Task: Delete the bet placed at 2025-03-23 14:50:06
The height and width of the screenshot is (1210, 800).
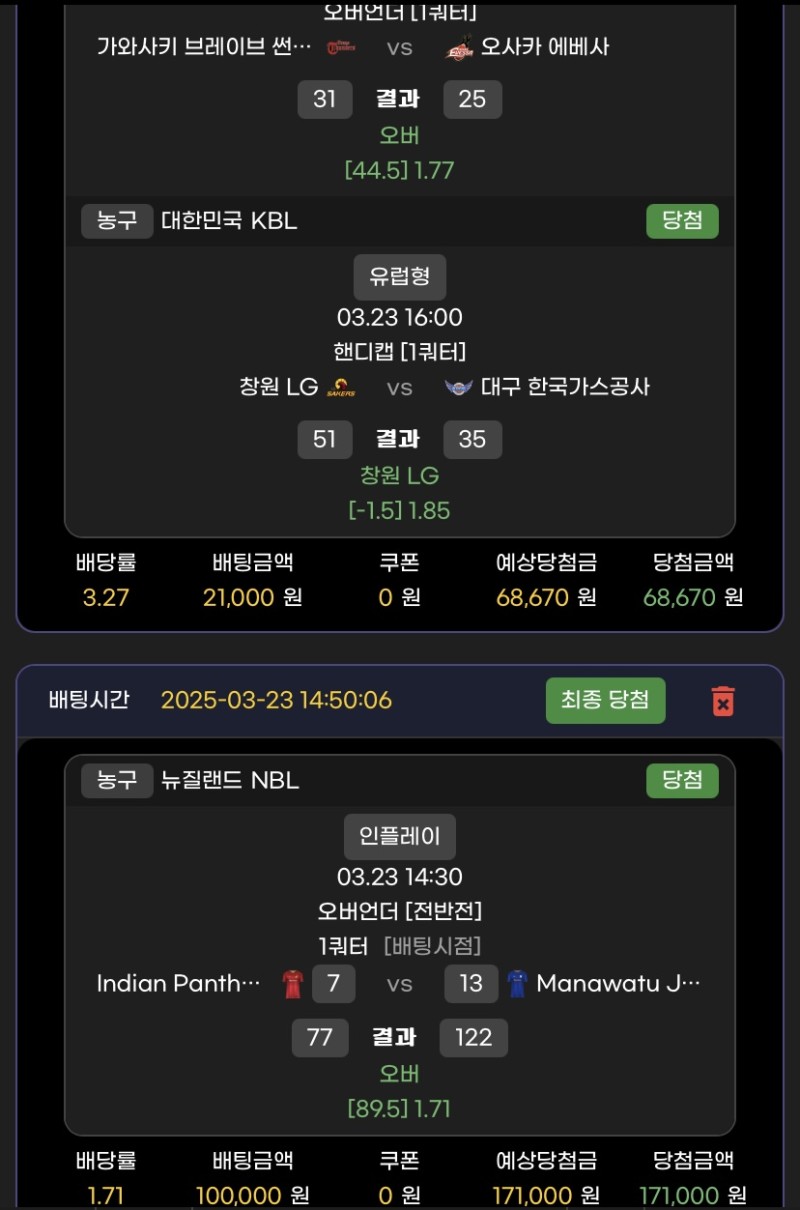Action: (x=723, y=701)
